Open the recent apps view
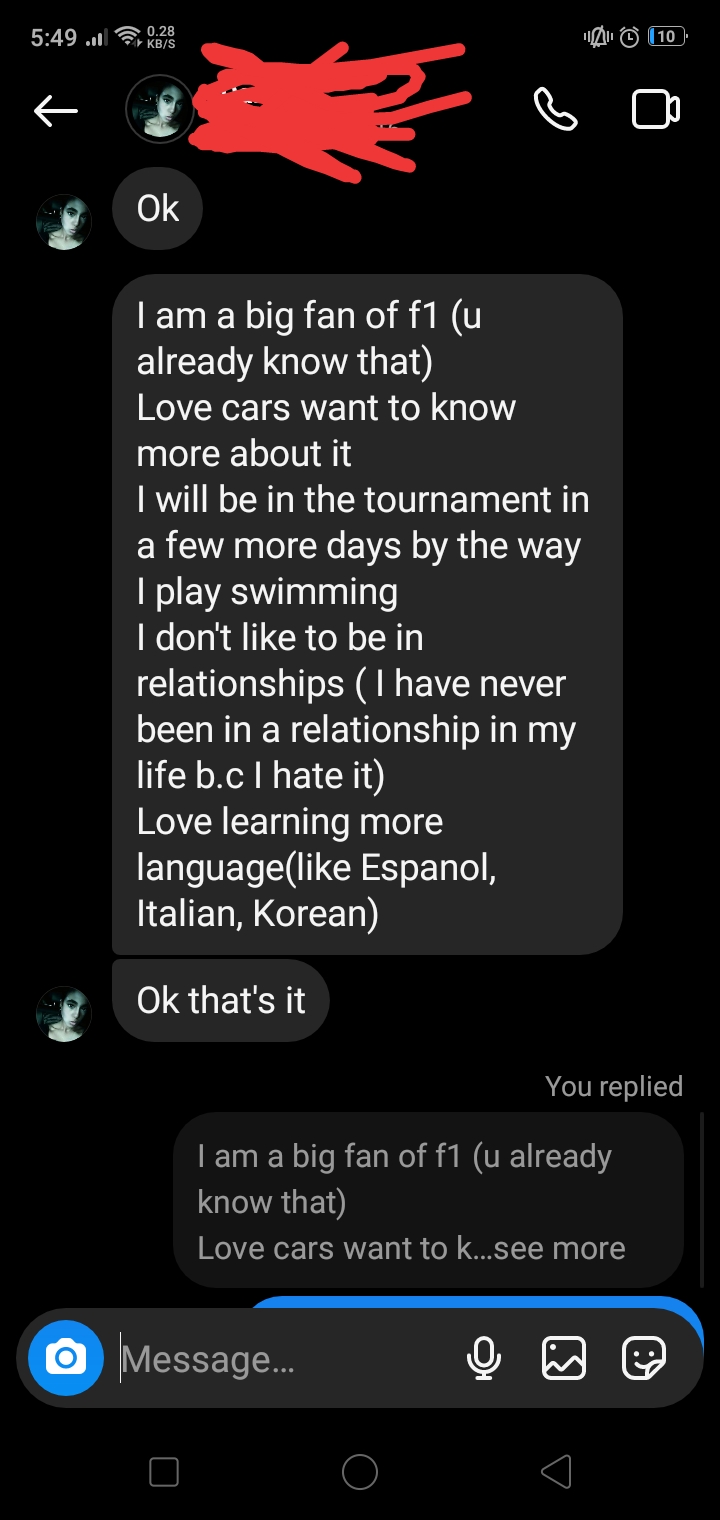Screen dimensions: 720x1520 (x=164, y=1471)
